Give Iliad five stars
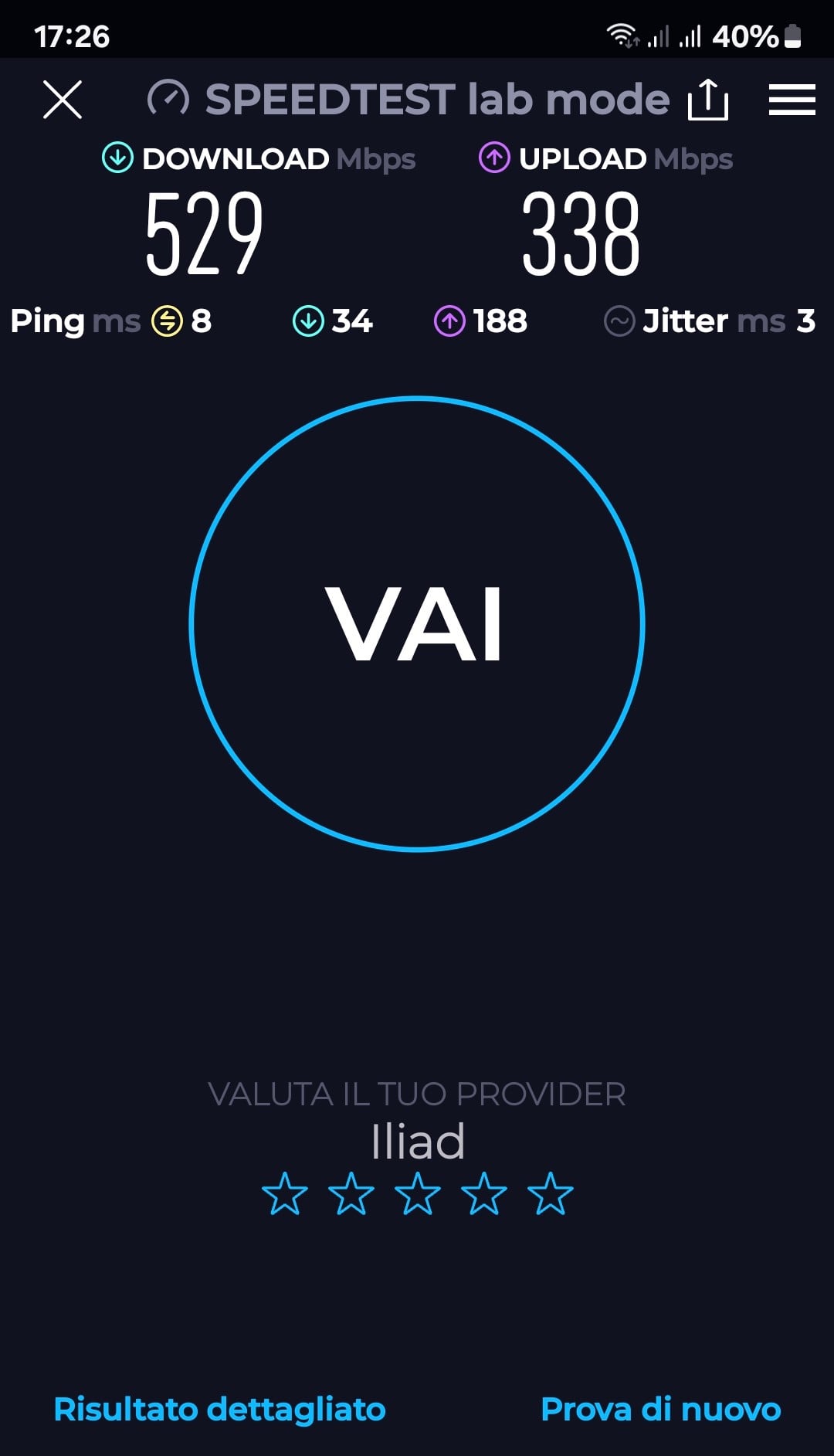Image resolution: width=834 pixels, height=1456 pixels. tap(551, 1193)
